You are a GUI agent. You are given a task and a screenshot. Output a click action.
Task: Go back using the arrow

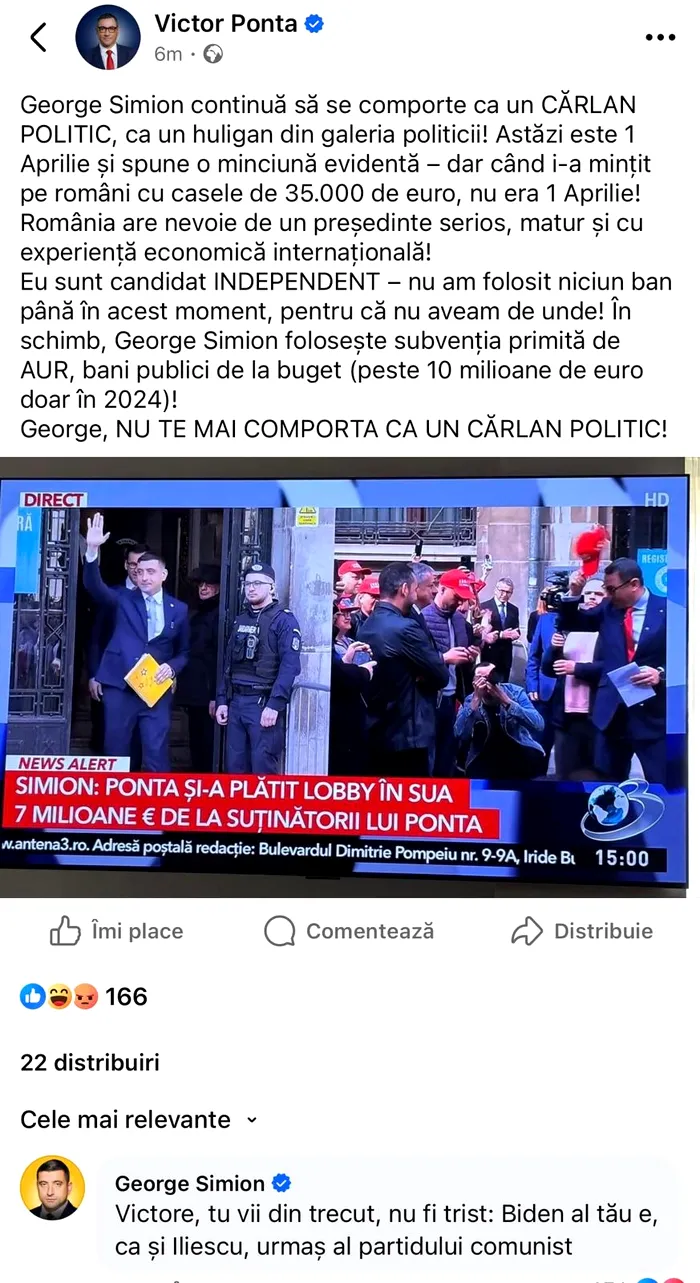point(38,38)
